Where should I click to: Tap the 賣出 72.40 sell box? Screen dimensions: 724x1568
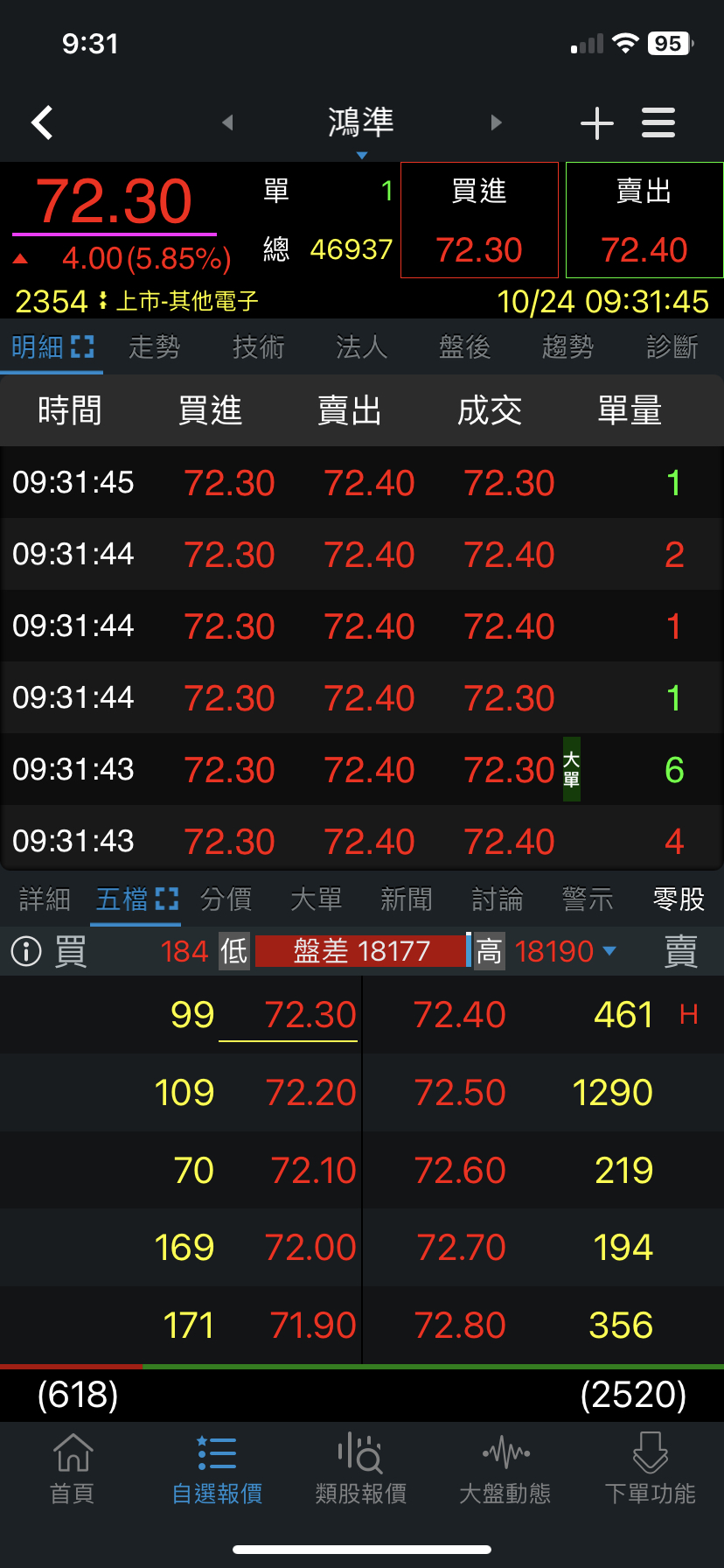click(644, 220)
